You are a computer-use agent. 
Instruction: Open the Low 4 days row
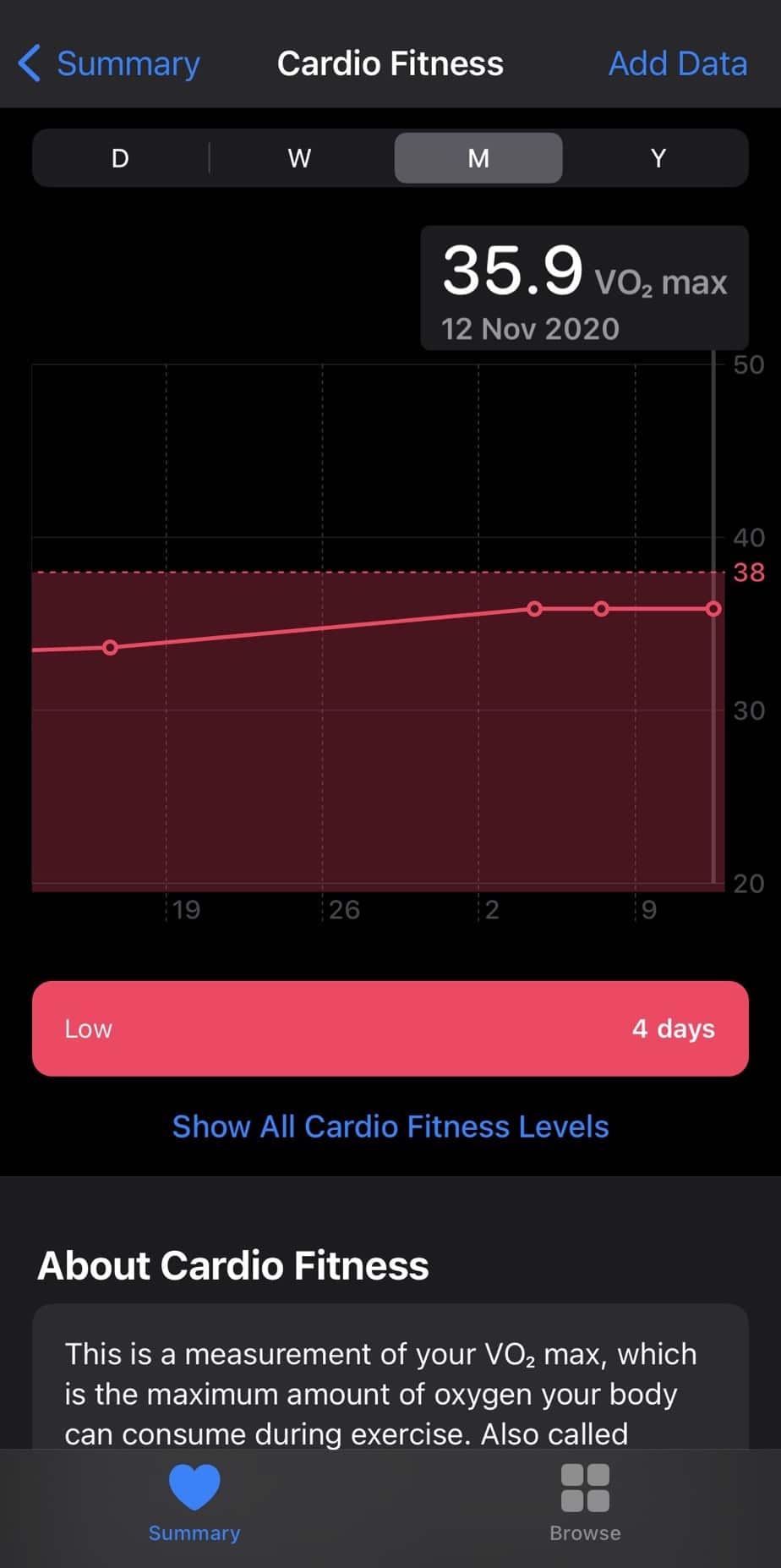390,1028
